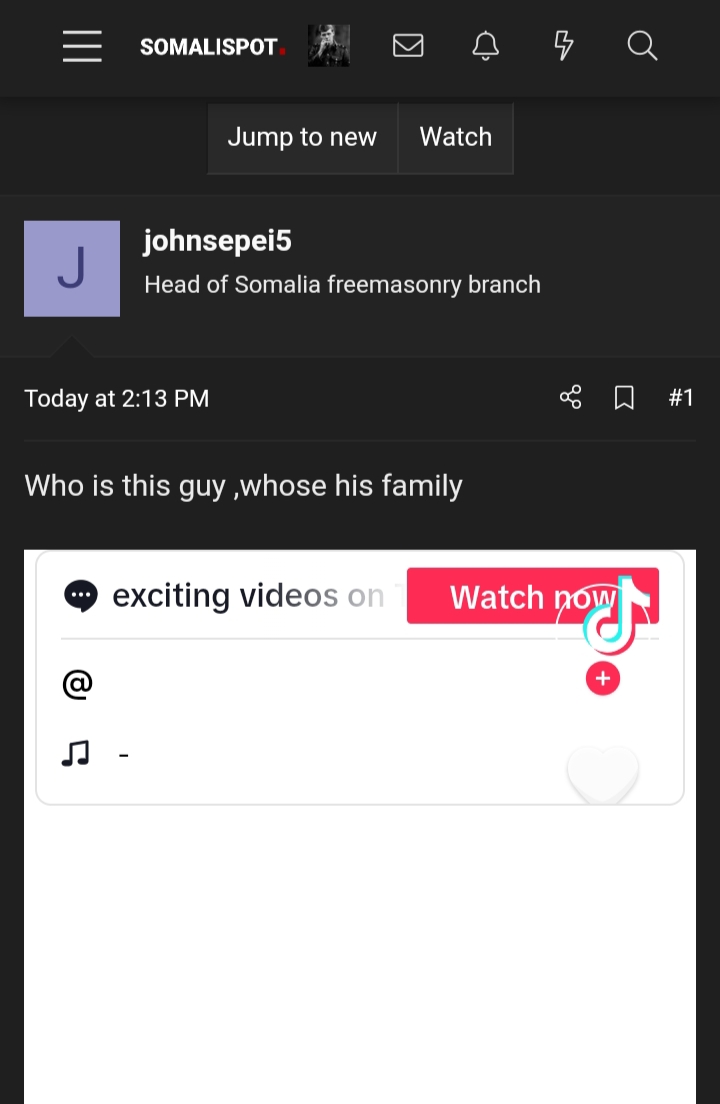The width and height of the screenshot is (720, 1104).
Task: Go to the Somalispot home page
Action: click(212, 47)
